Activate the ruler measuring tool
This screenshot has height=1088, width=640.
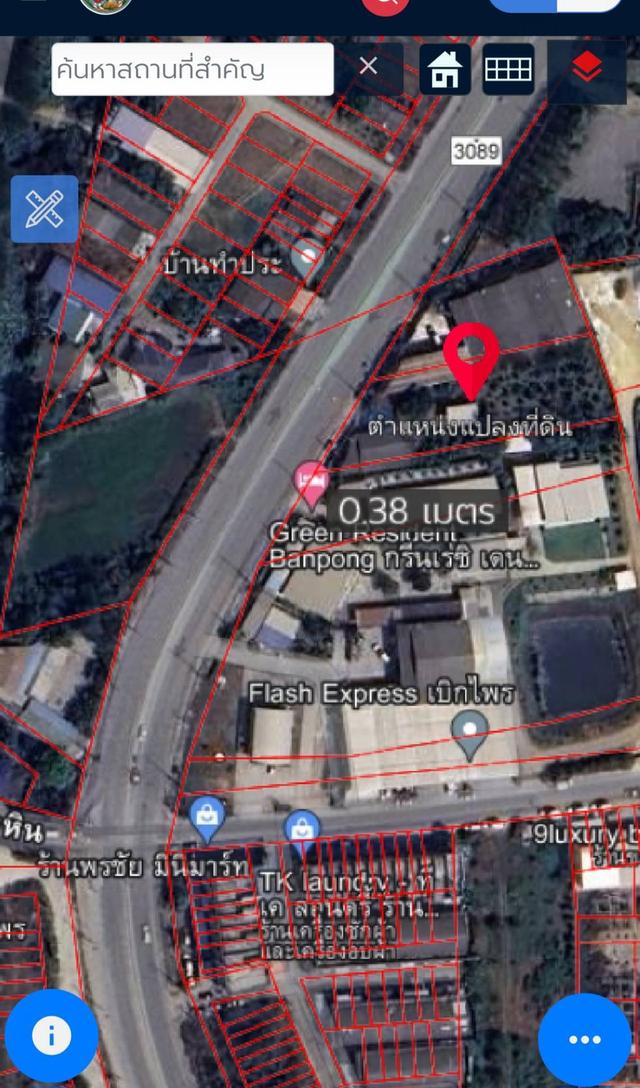pos(44,209)
